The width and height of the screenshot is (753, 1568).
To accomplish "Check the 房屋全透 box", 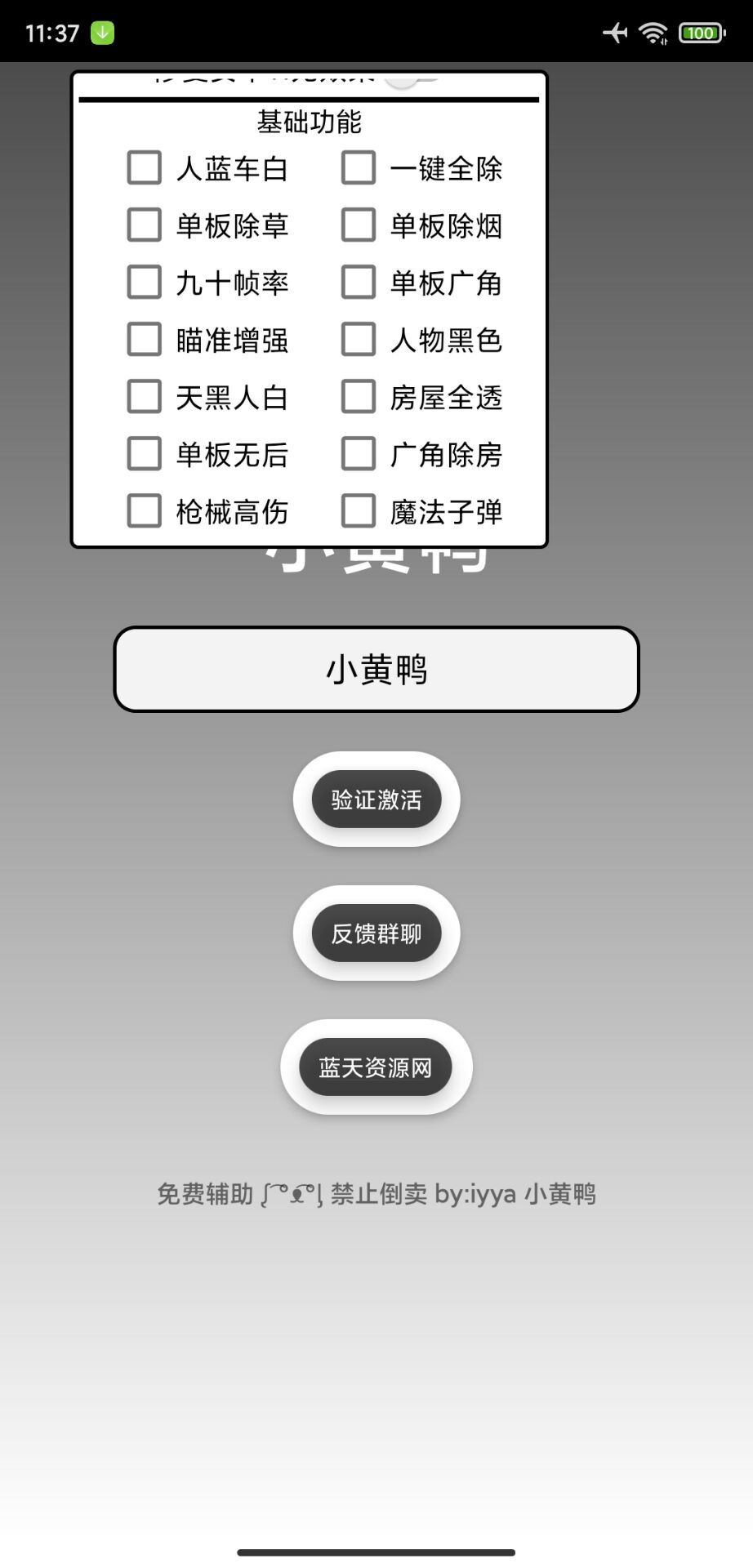I will pyautogui.click(x=359, y=397).
